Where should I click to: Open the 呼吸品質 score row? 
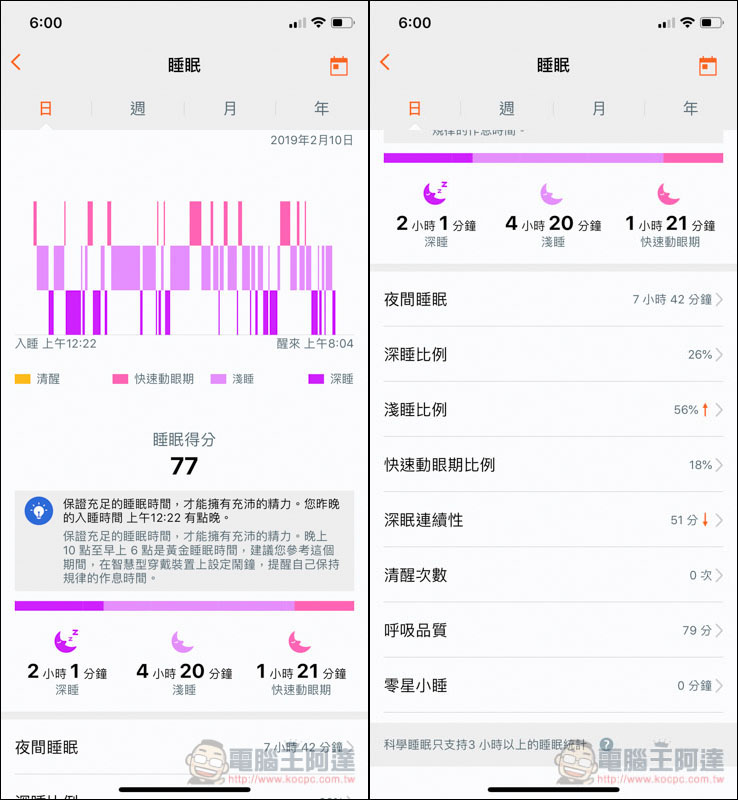[x=552, y=630]
